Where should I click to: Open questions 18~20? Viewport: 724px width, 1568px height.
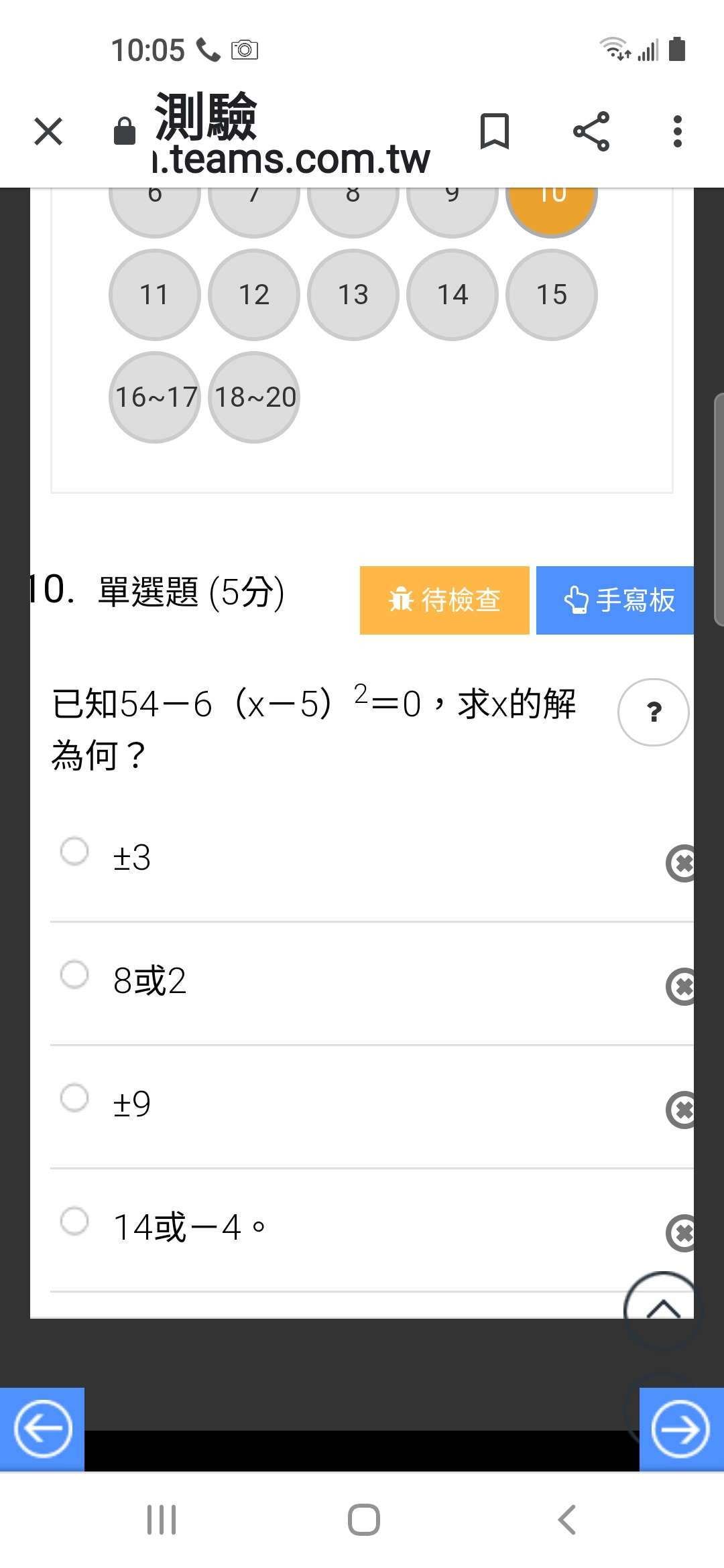coord(254,397)
